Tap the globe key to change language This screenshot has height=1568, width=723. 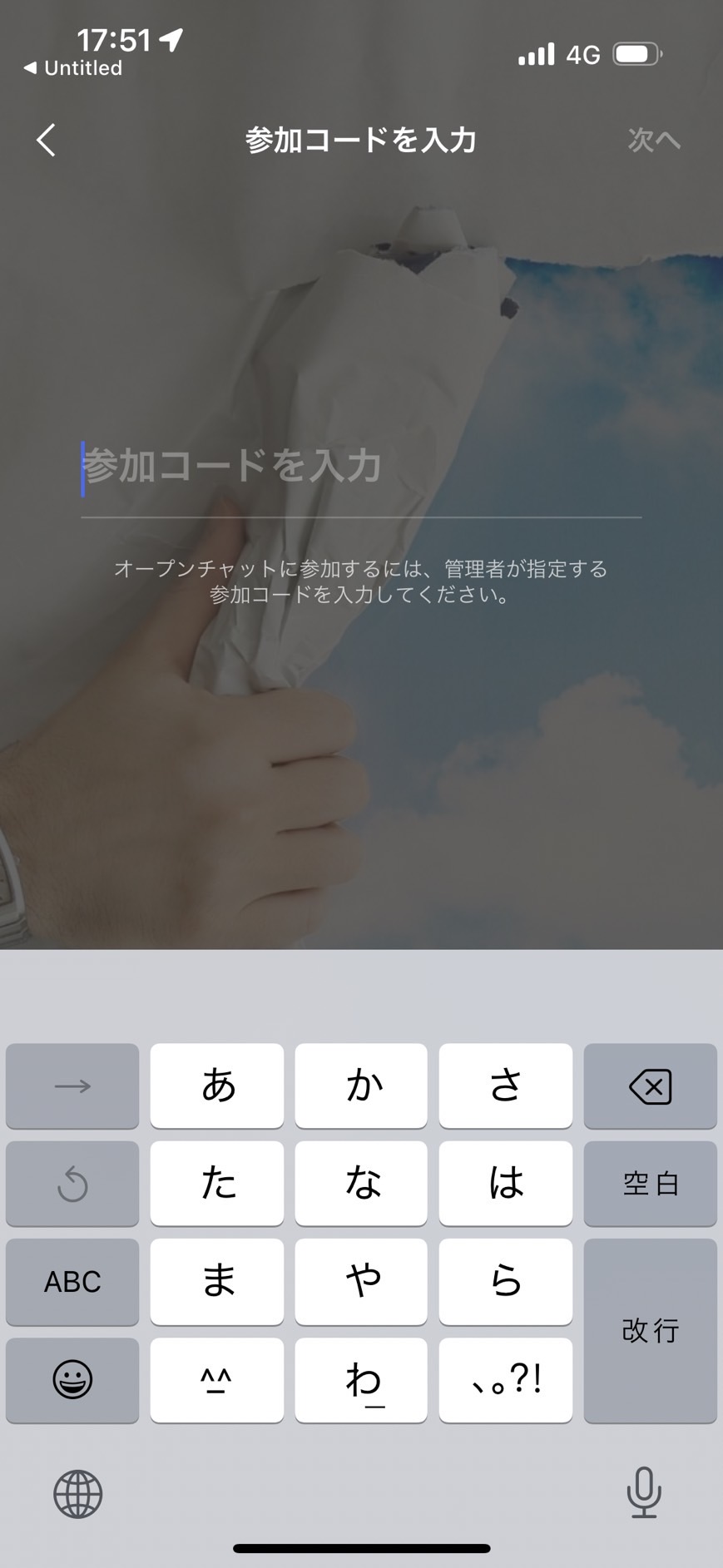[x=78, y=1493]
